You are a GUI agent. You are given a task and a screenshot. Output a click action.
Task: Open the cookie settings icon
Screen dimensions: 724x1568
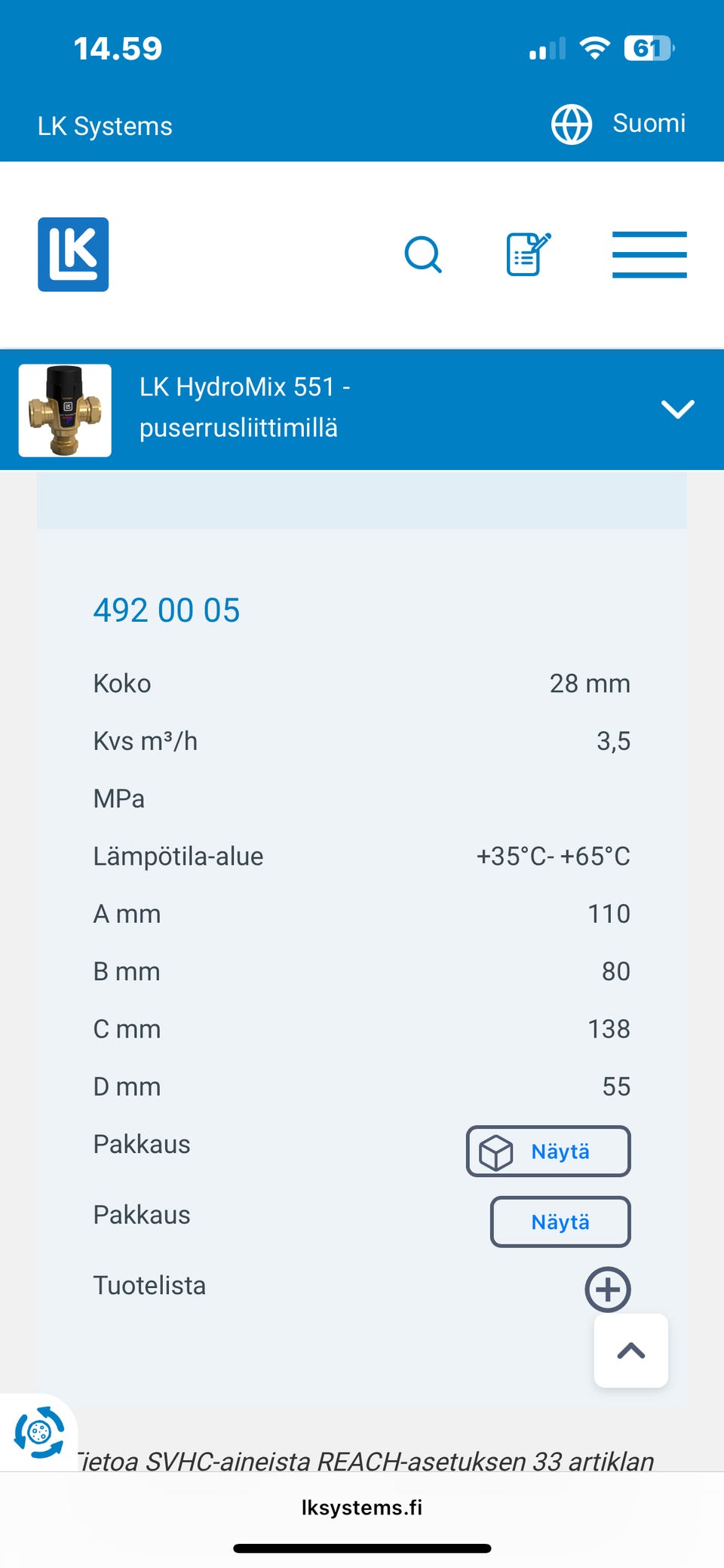[39, 1431]
